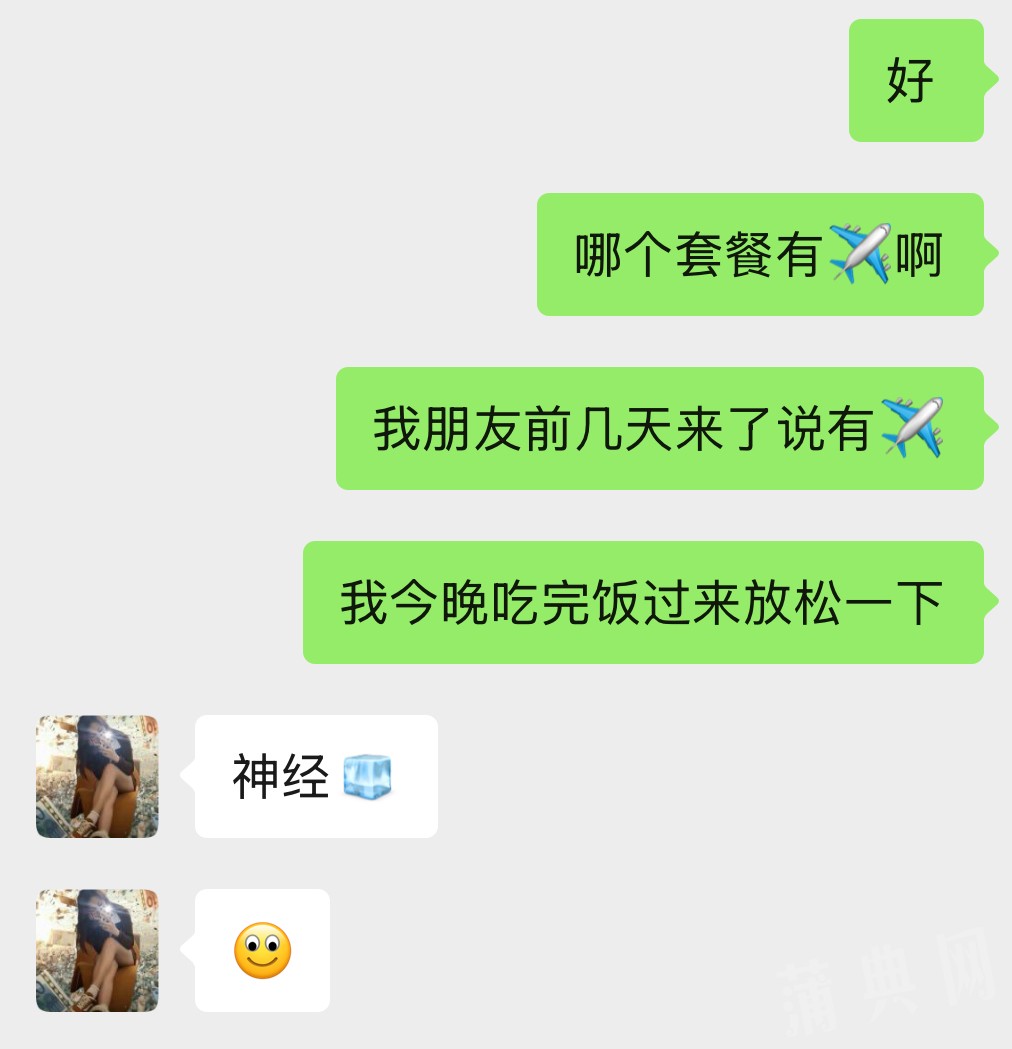Open sender's avatar beside the smiley emoji message
The width and height of the screenshot is (1012, 1049).
pos(97,950)
